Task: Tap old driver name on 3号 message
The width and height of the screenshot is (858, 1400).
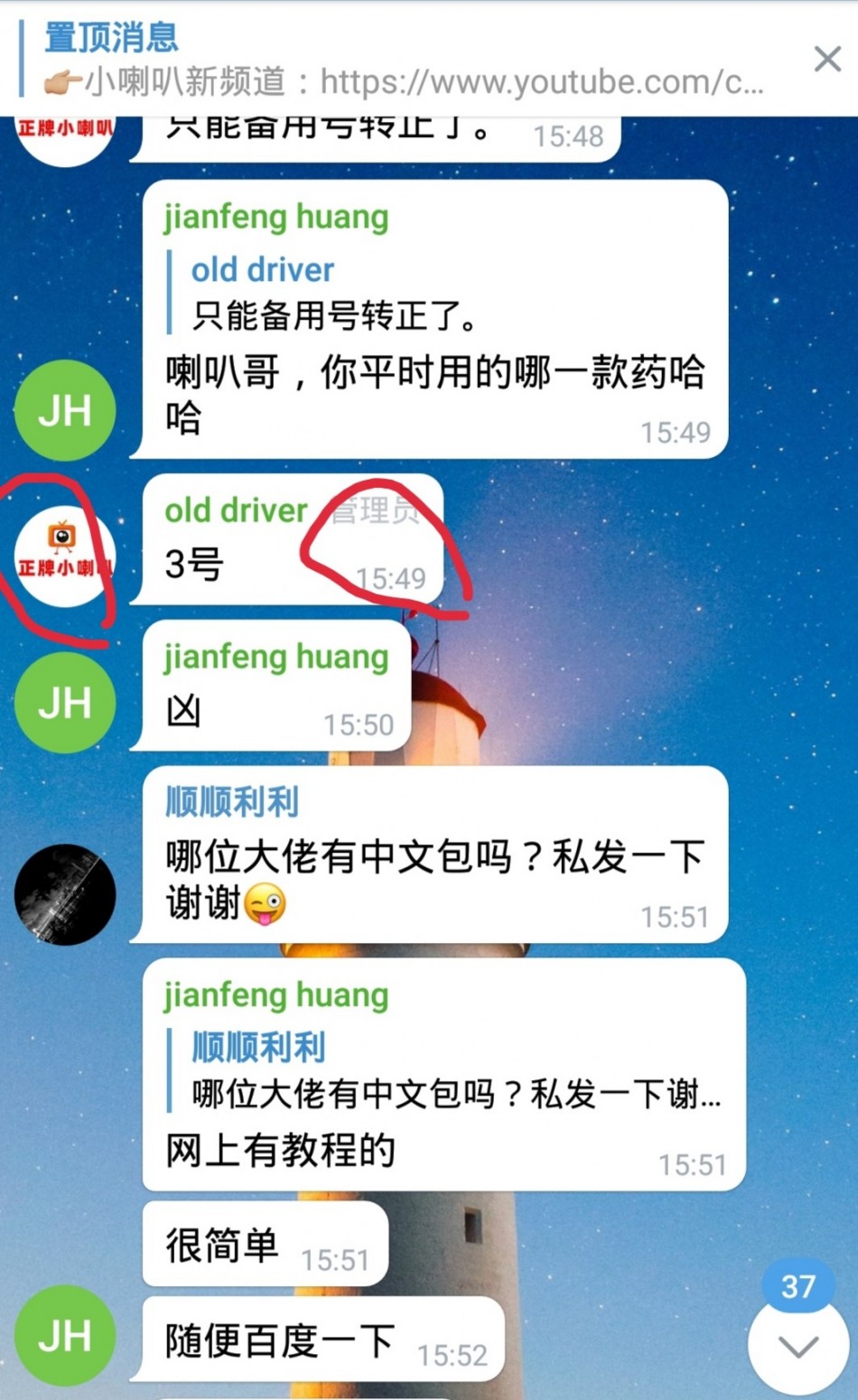Action: [236, 511]
